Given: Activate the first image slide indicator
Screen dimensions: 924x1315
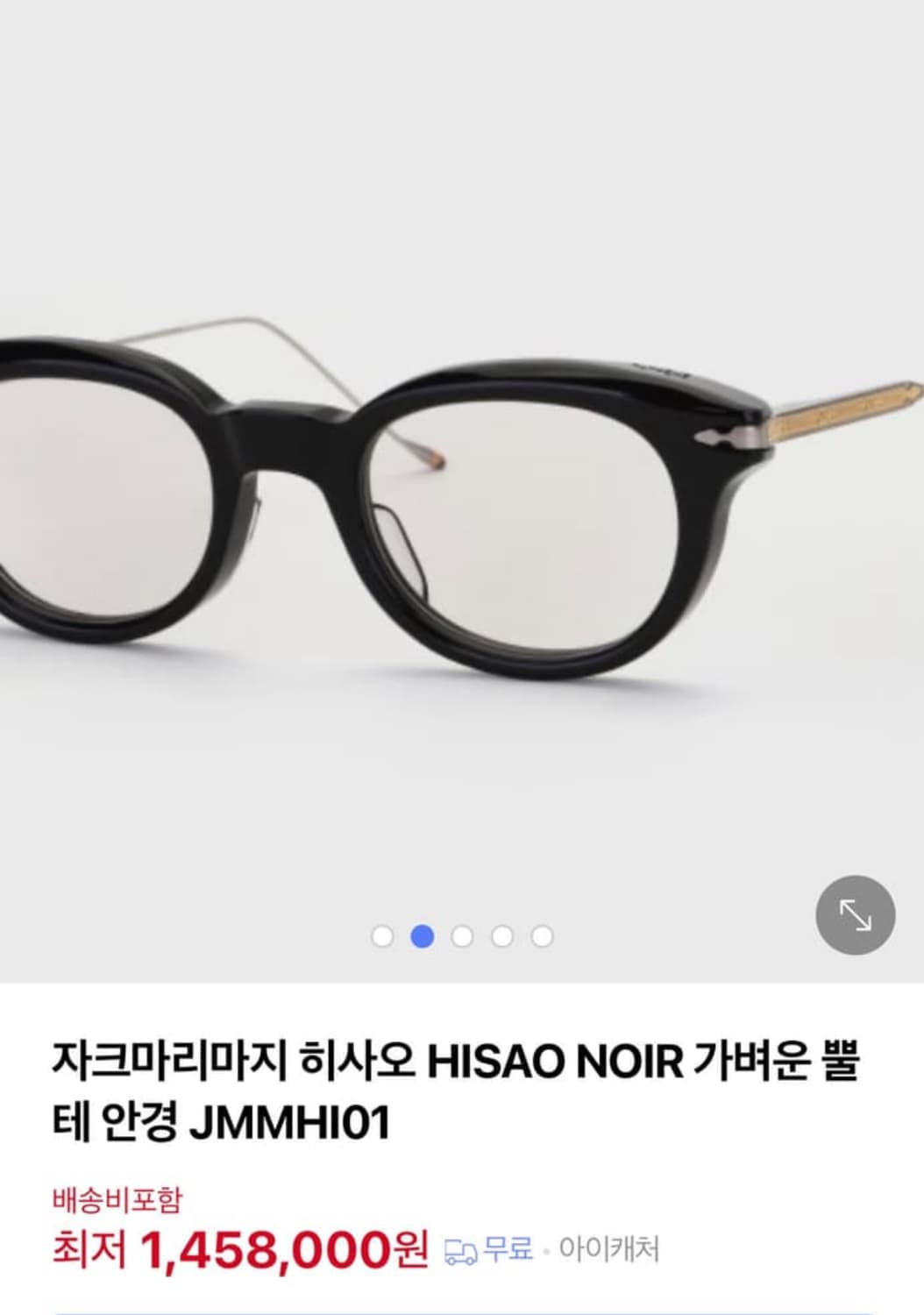Looking at the screenshot, I should 381,936.
